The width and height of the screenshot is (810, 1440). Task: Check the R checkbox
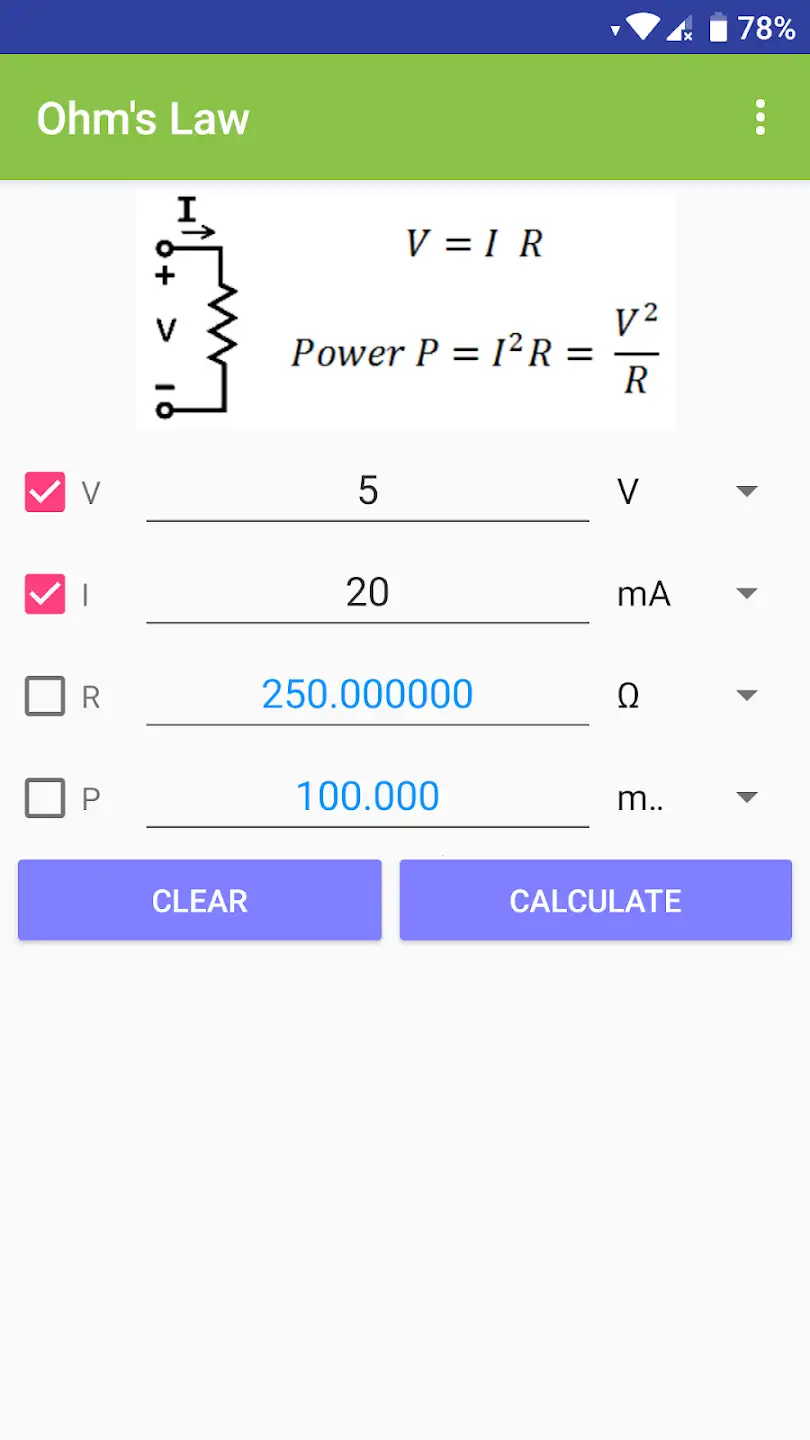point(45,696)
